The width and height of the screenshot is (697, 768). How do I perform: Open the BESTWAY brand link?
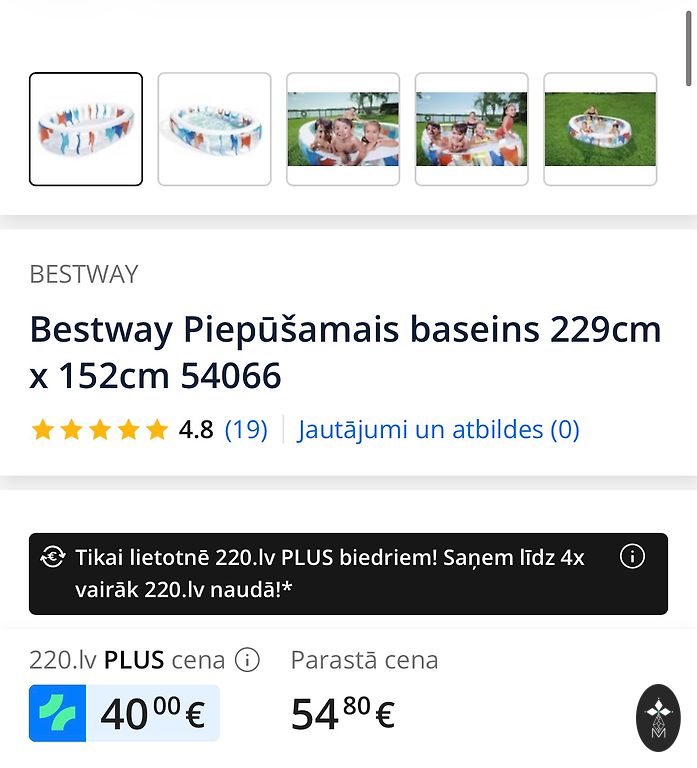pos(84,274)
